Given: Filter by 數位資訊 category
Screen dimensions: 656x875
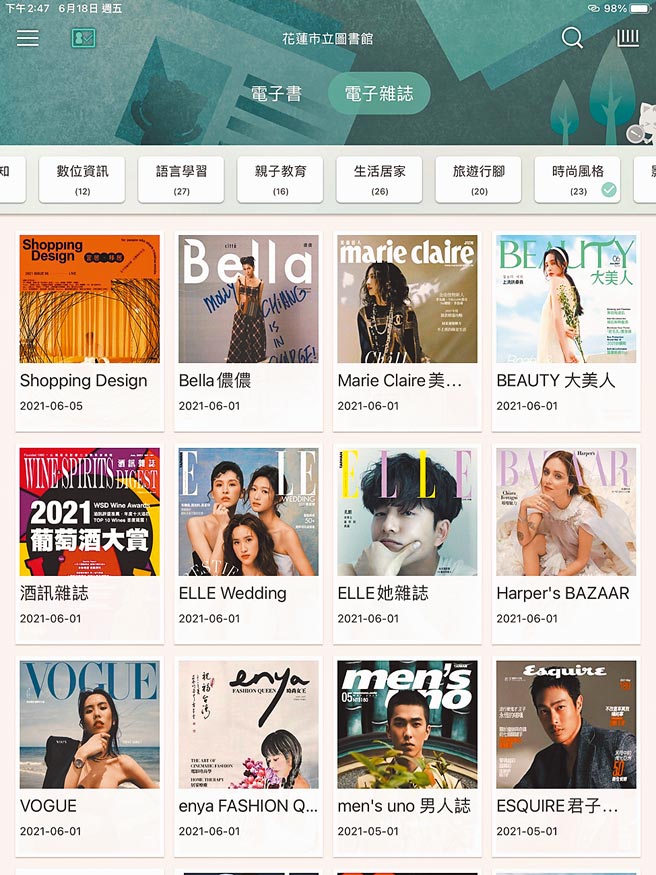Looking at the screenshot, I should pos(82,179).
